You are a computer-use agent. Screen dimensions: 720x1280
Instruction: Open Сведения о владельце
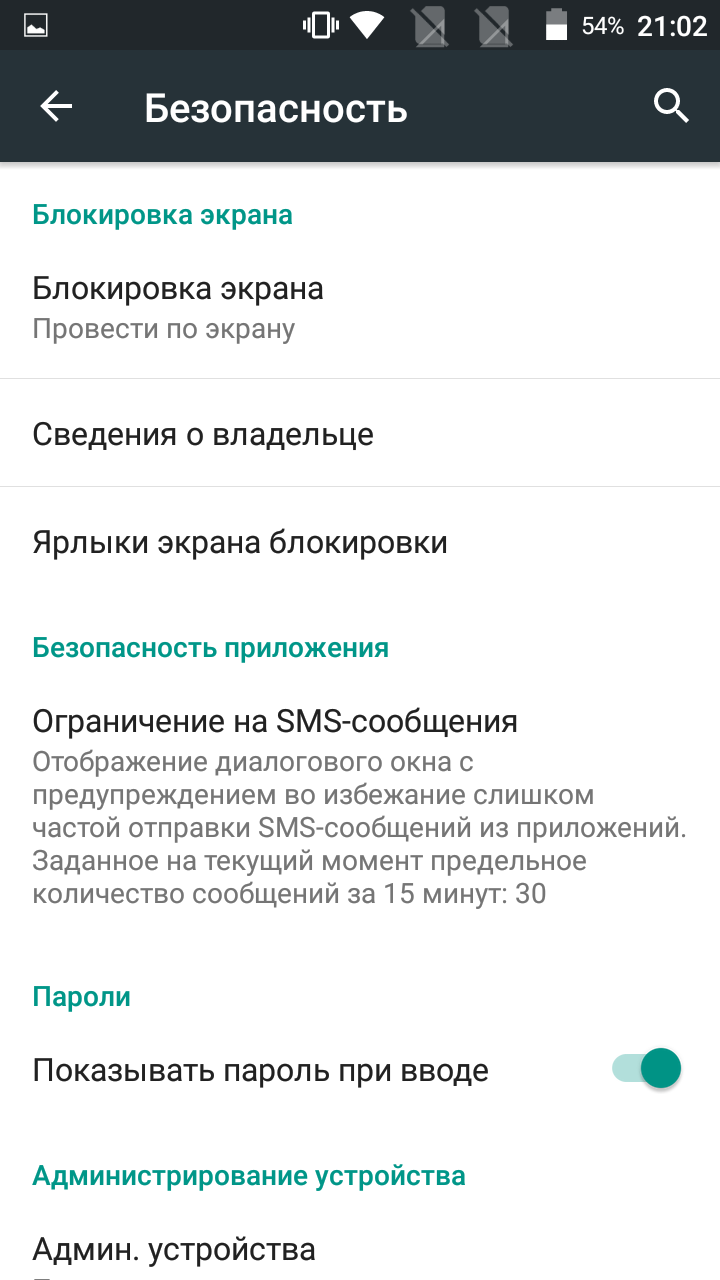(360, 434)
